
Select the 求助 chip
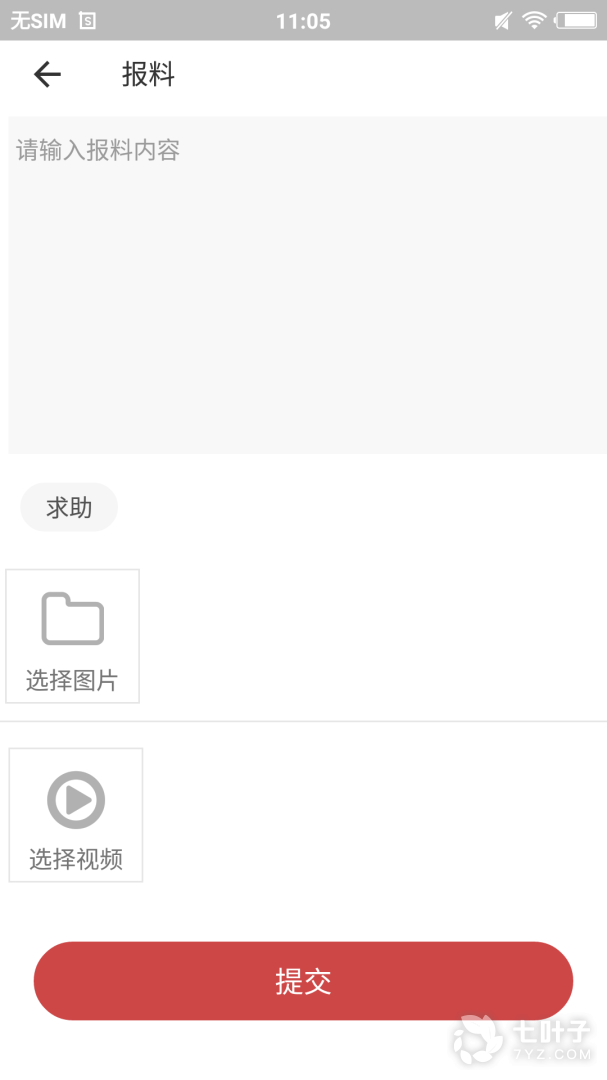69,508
